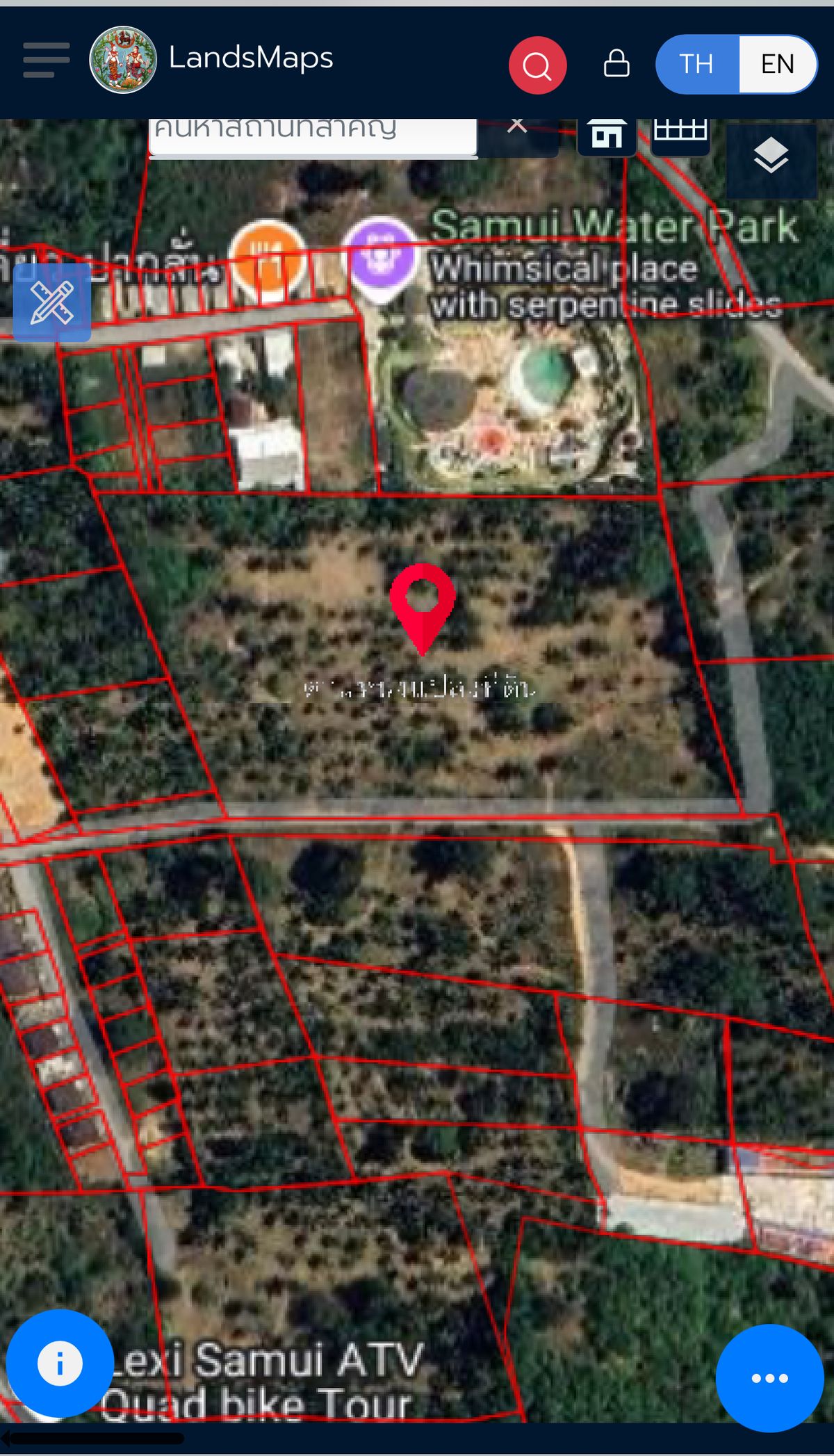Type in the place search field
The height and width of the screenshot is (1456, 834).
pyautogui.click(x=313, y=136)
